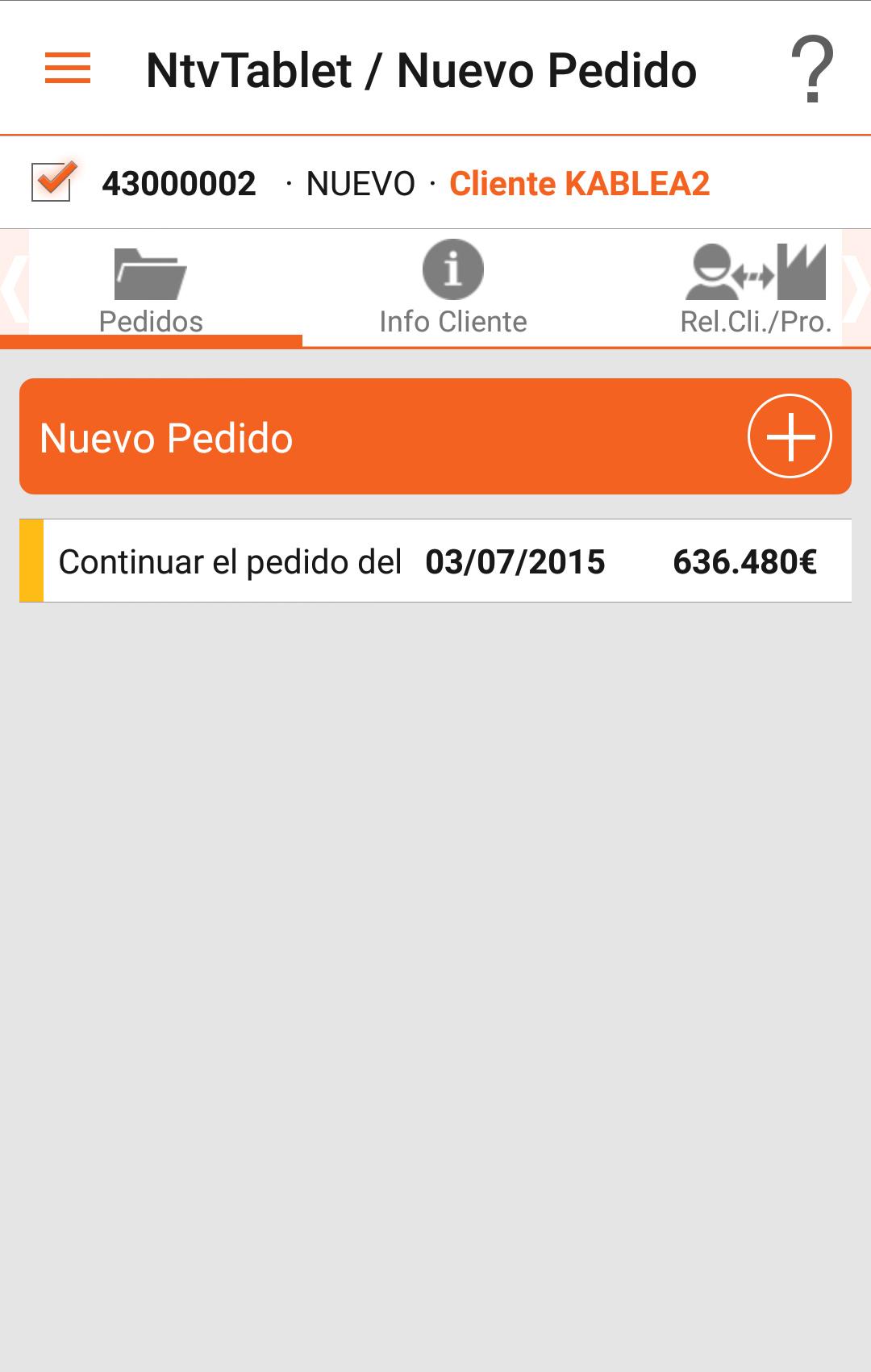The image size is (871, 1372).
Task: Continue the order from 03/07/2015
Action: pyautogui.click(x=435, y=561)
